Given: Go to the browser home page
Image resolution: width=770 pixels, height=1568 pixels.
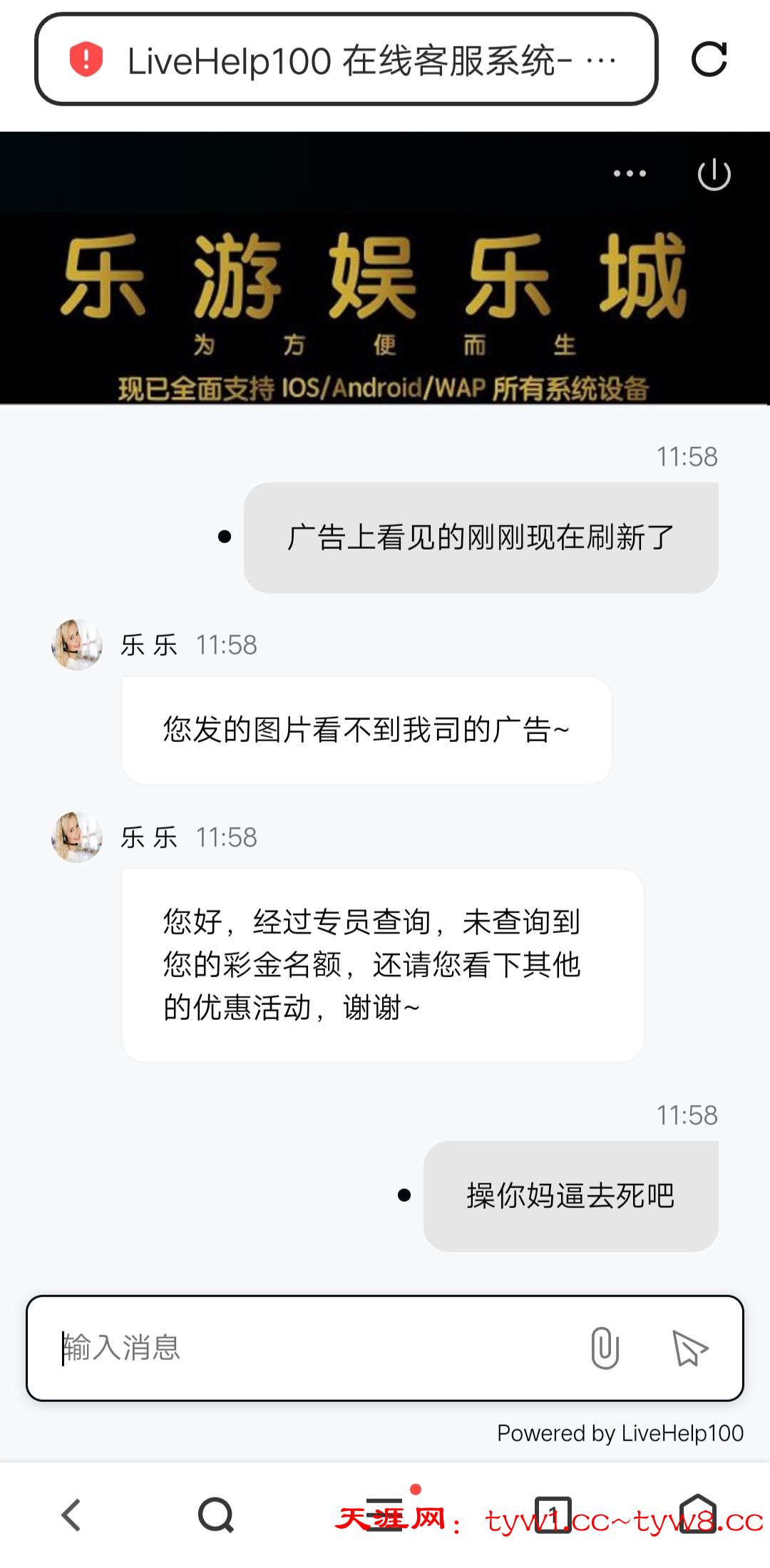Looking at the screenshot, I should (698, 1513).
